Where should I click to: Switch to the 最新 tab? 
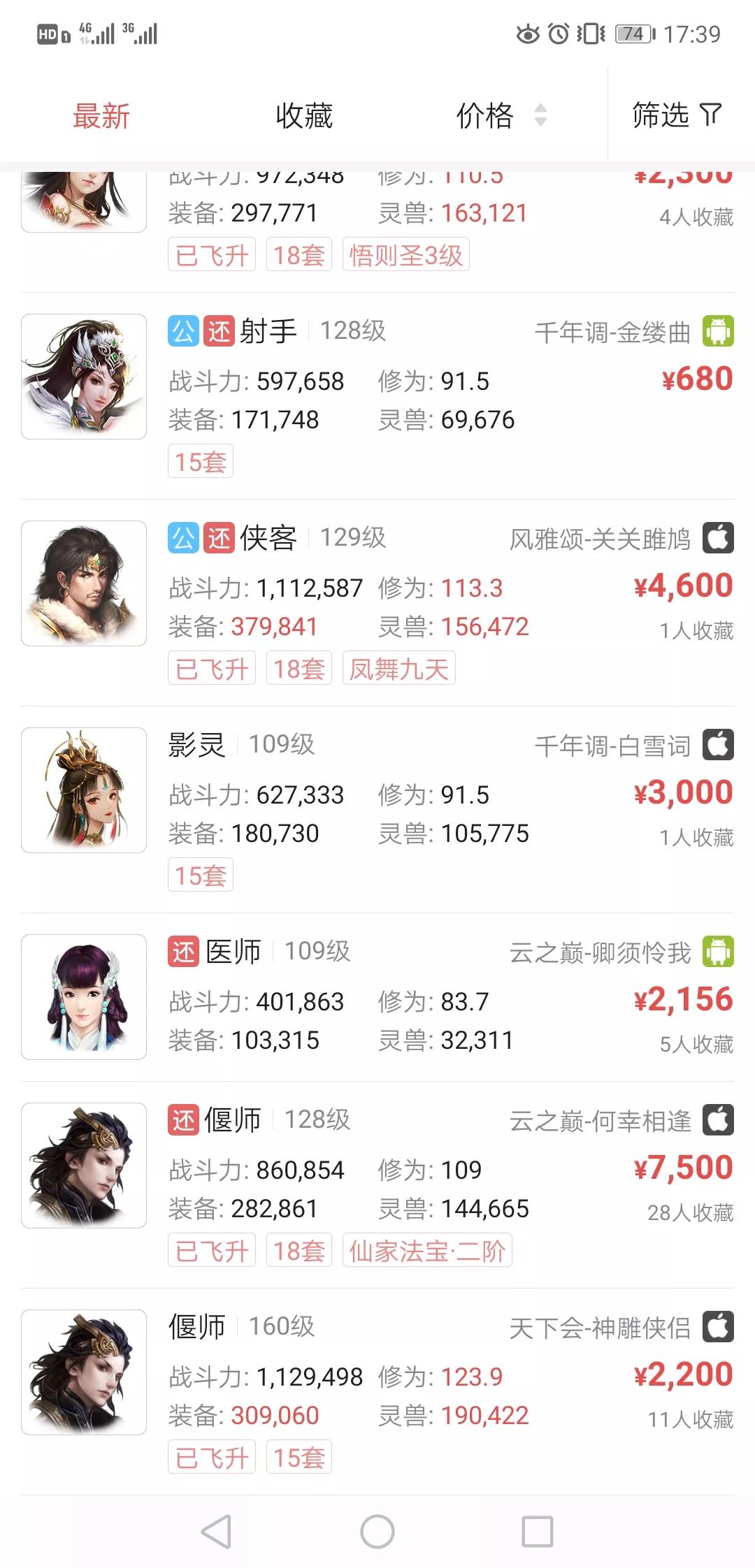click(101, 116)
